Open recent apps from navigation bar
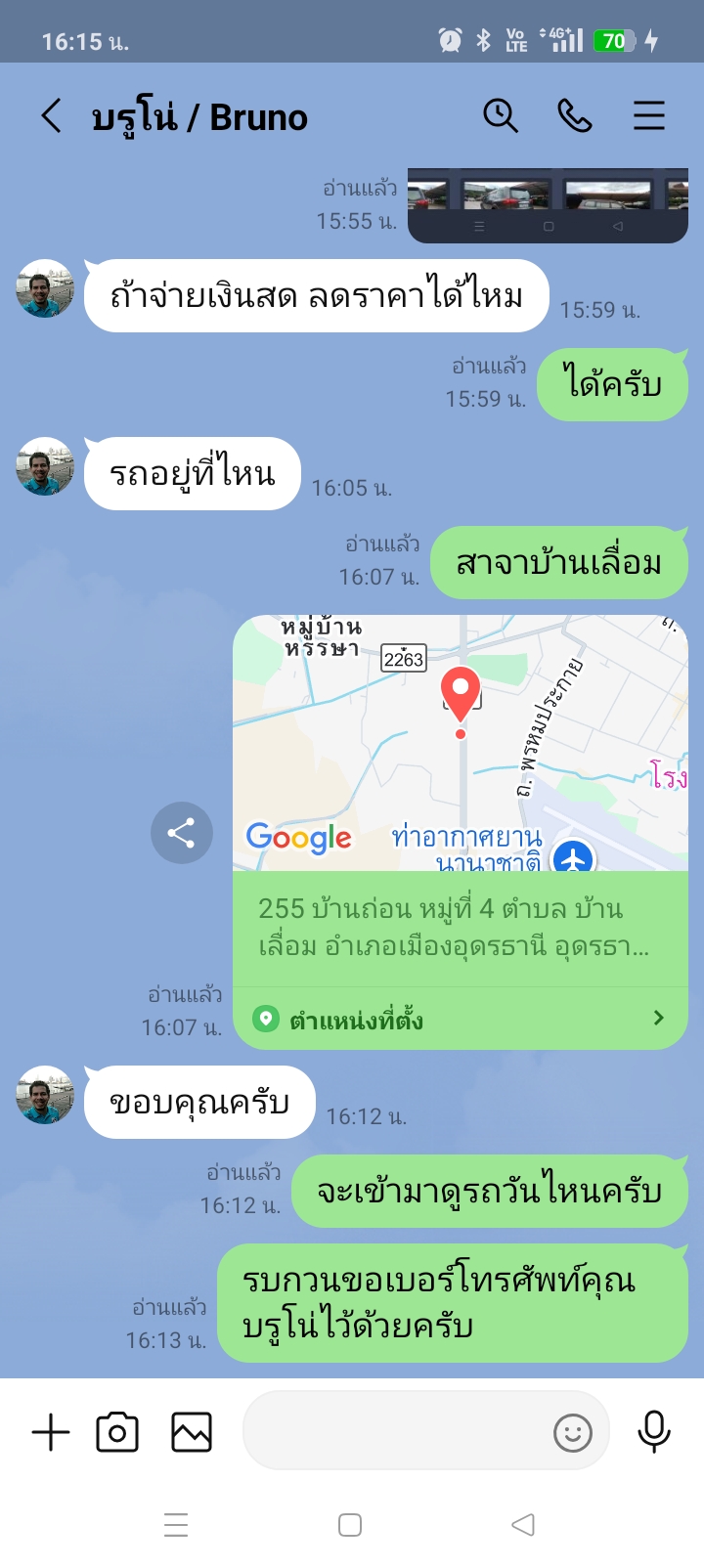Viewport: 704px width, 1568px height. (x=176, y=1525)
